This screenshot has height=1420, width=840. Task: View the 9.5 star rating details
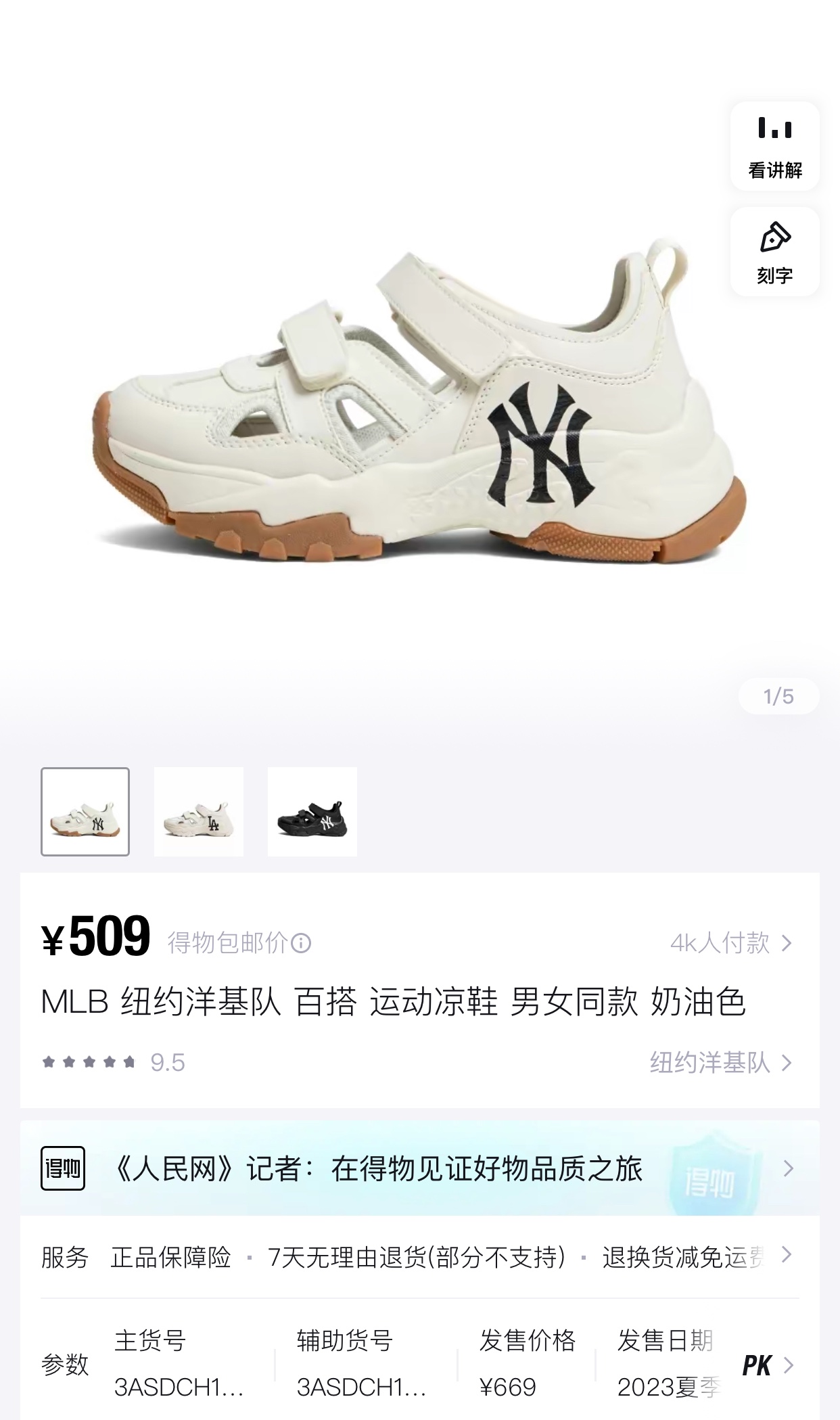(113, 1062)
